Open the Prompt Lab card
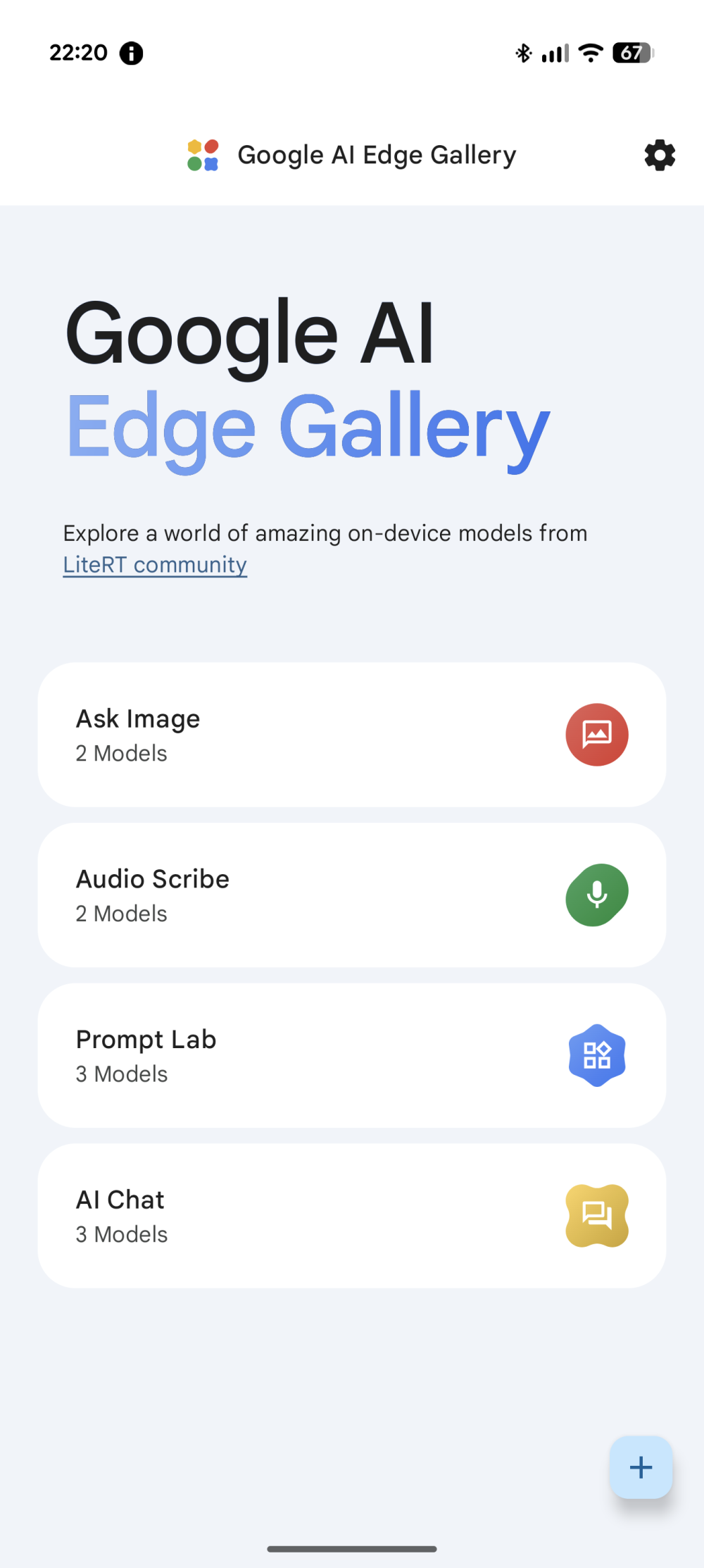 (352, 1056)
